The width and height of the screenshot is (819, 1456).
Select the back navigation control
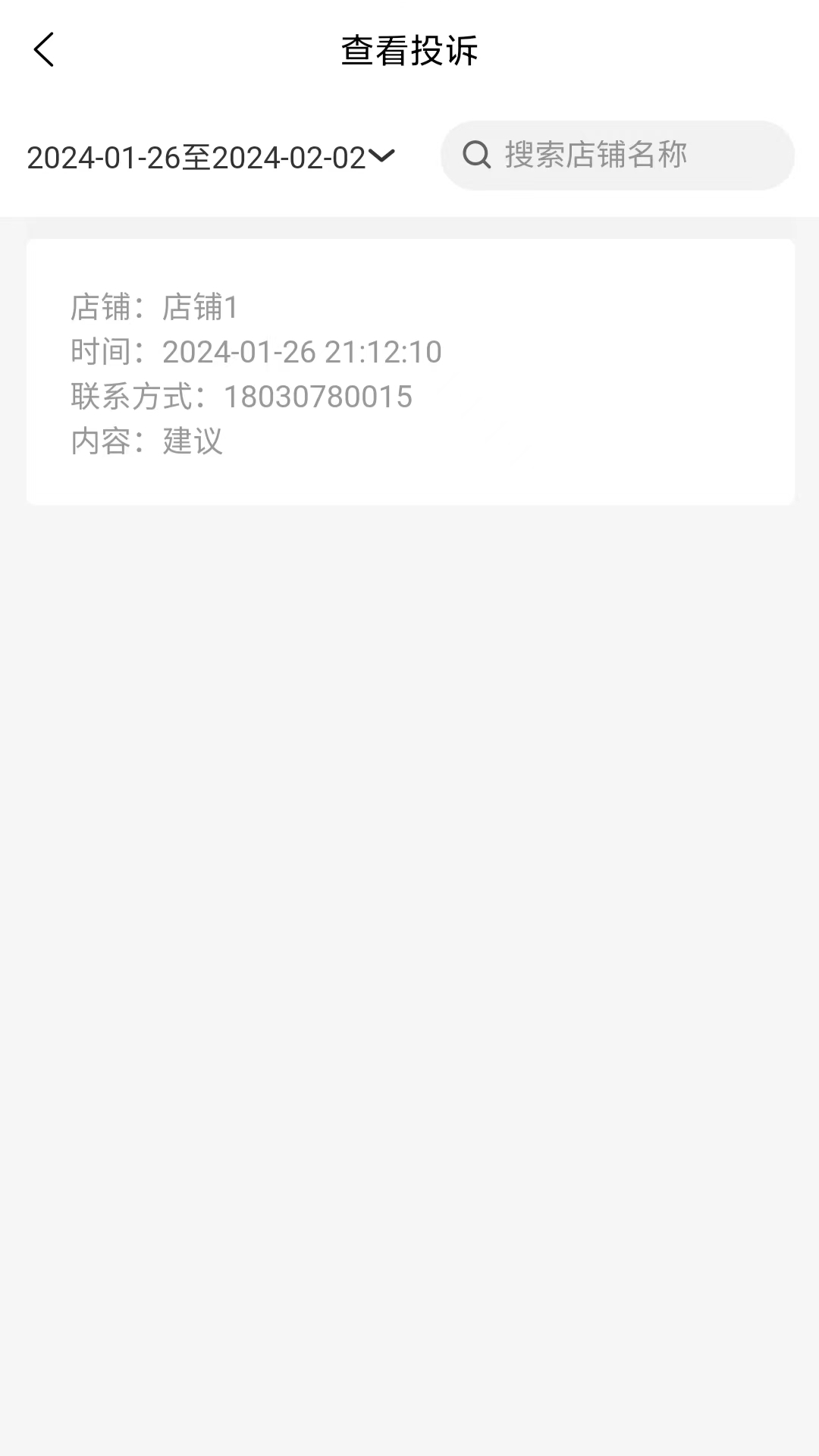click(x=43, y=50)
